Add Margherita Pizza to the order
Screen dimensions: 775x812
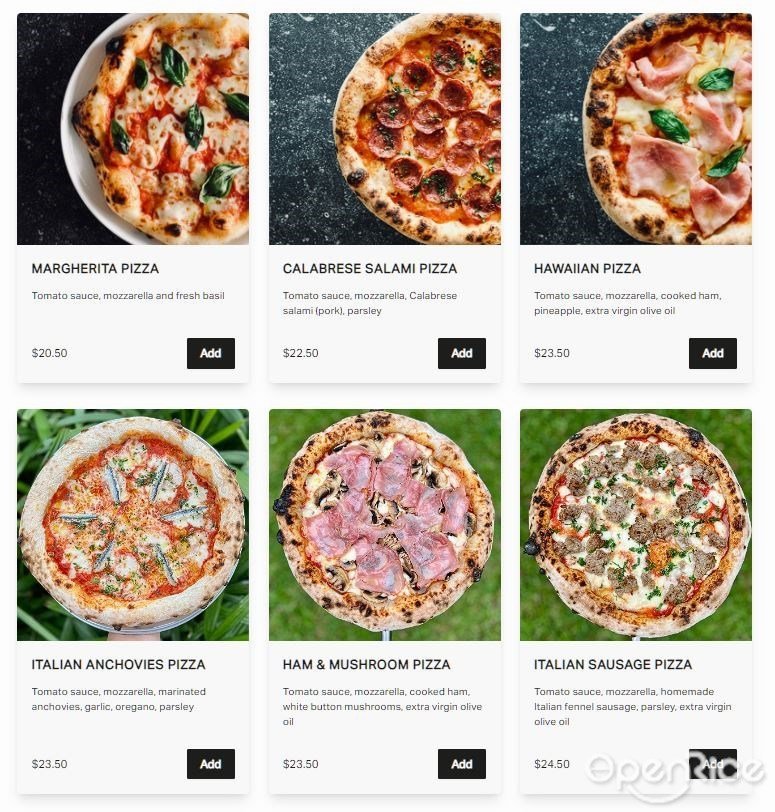tap(210, 353)
